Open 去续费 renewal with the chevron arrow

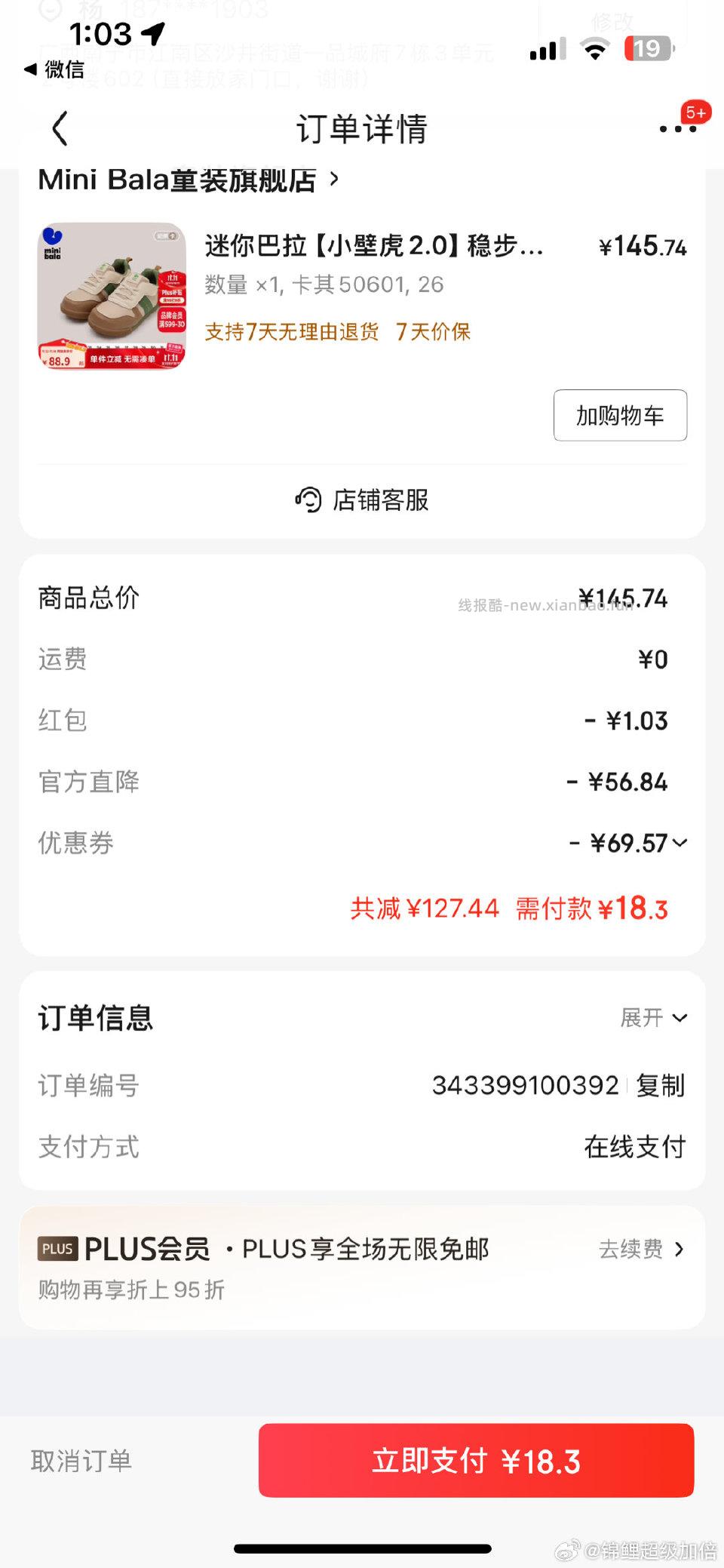coord(640,1250)
